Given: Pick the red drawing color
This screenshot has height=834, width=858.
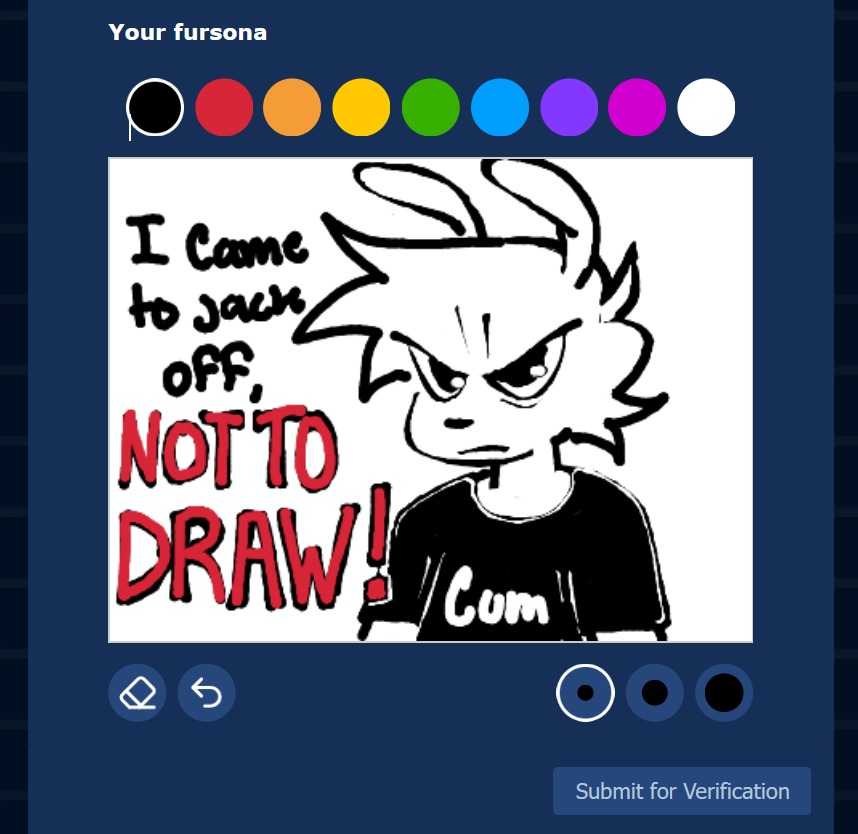Looking at the screenshot, I should pyautogui.click(x=224, y=107).
